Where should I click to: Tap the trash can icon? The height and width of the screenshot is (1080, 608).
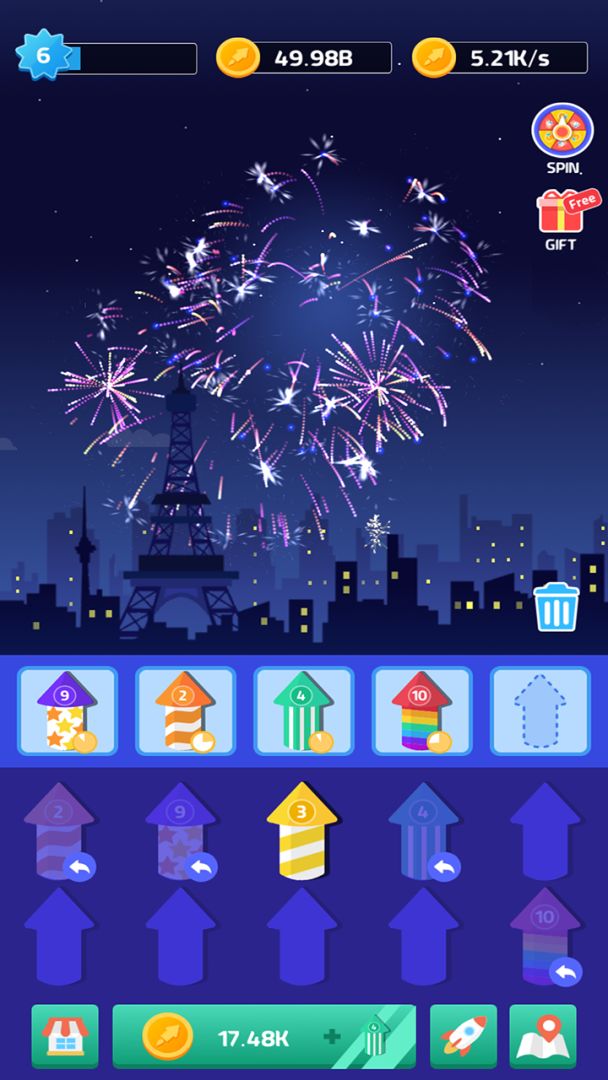coord(555,606)
